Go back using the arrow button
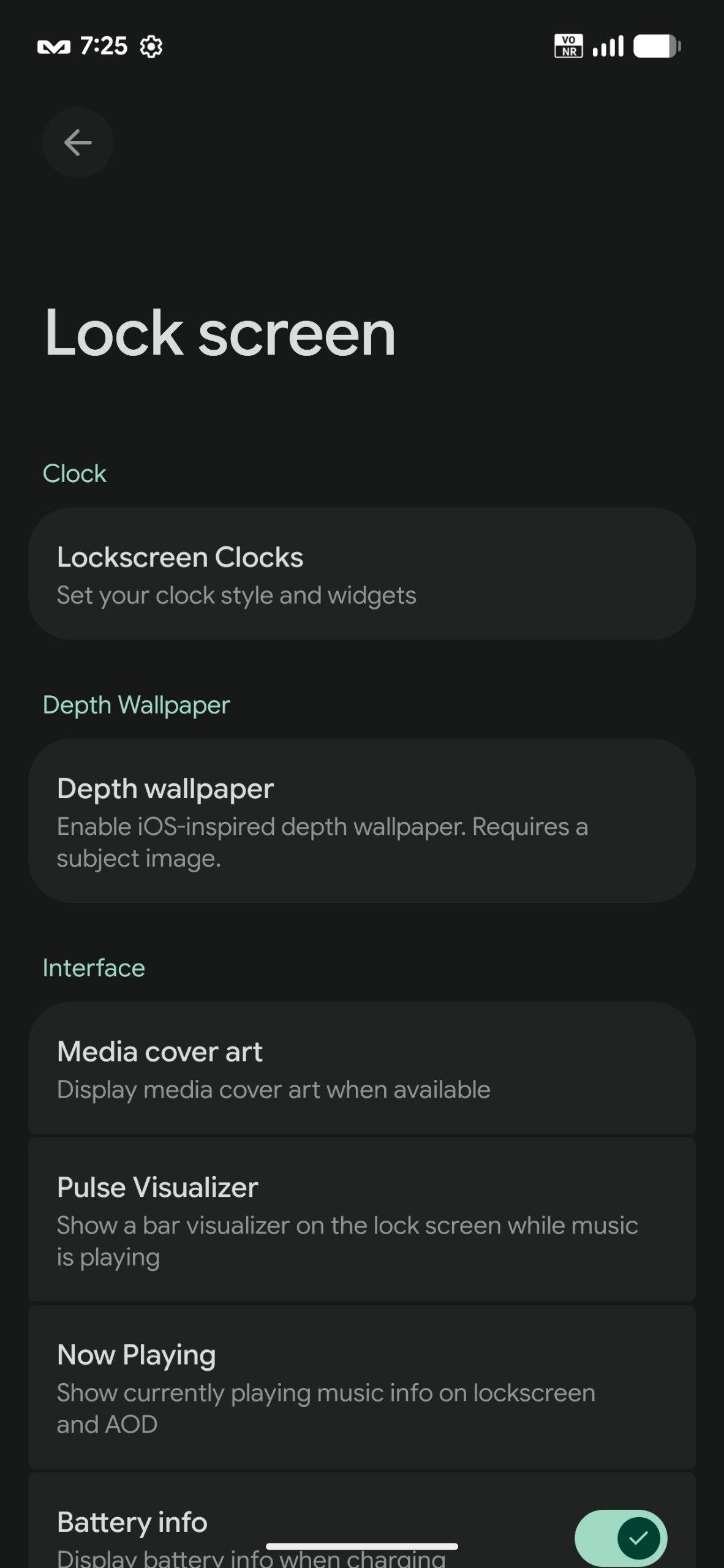The height and width of the screenshot is (1568, 724). click(78, 143)
